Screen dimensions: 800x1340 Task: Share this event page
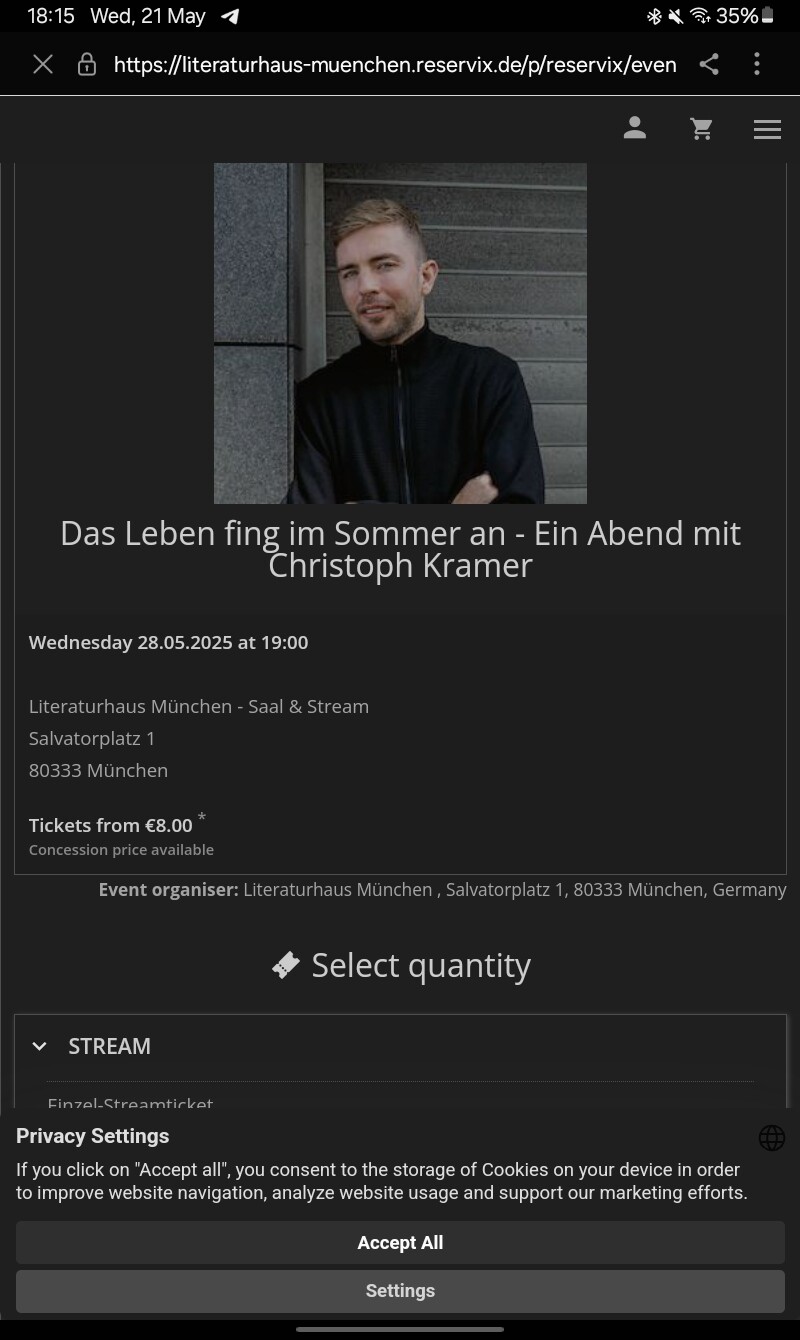click(709, 65)
